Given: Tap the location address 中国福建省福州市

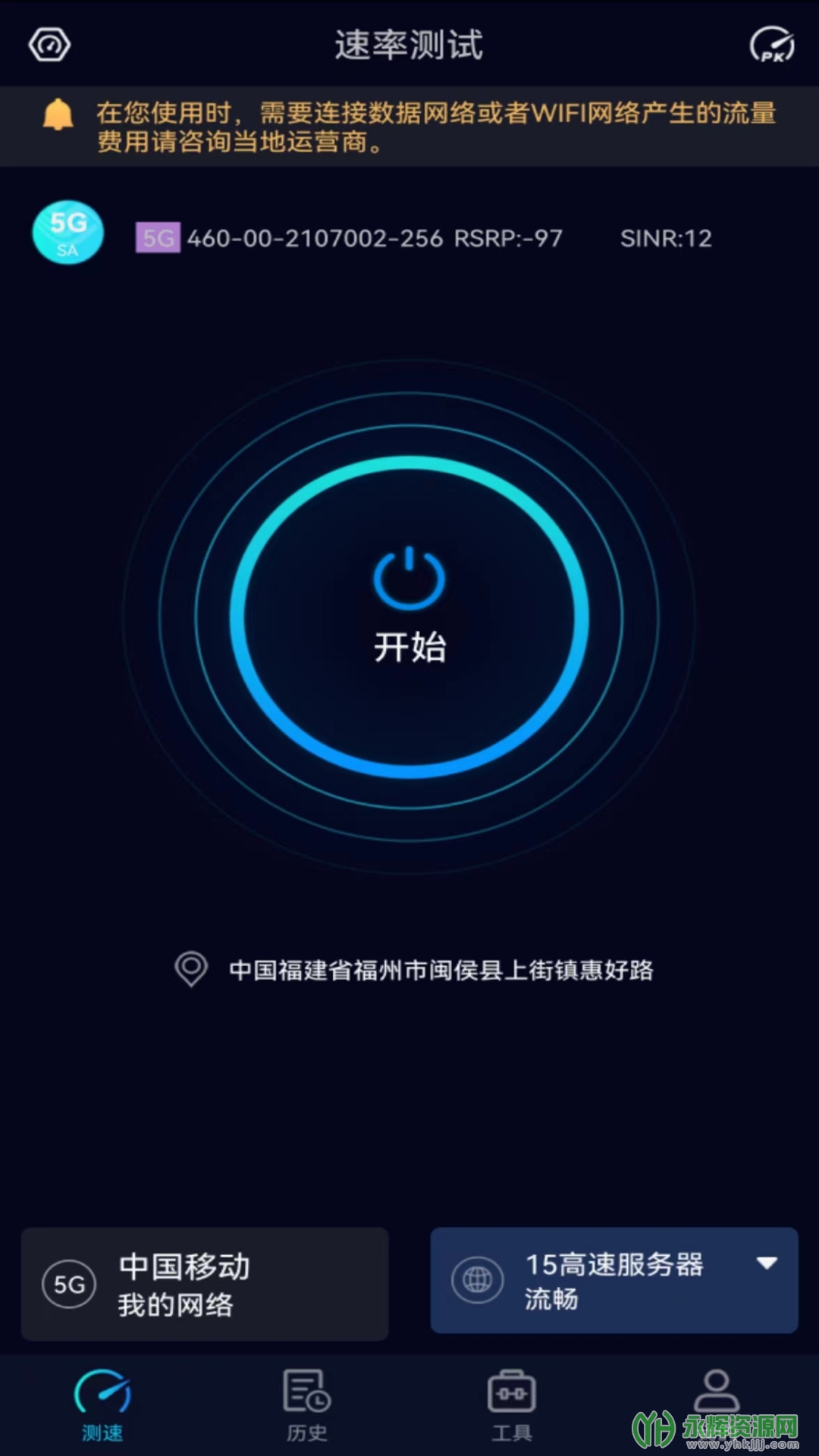Looking at the screenshot, I should [x=440, y=970].
